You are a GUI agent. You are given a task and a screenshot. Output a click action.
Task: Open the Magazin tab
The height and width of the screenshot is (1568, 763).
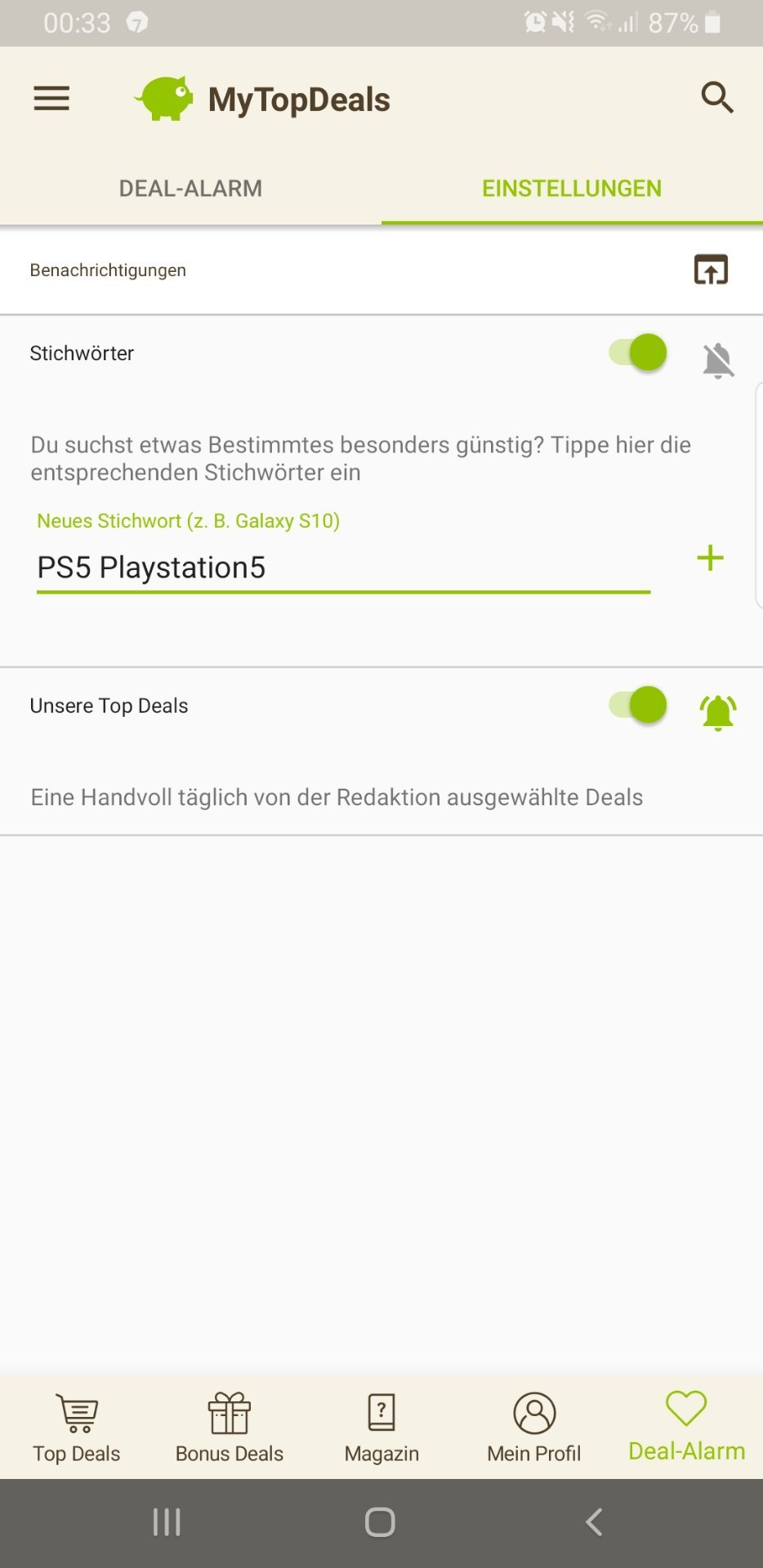coord(381,1428)
